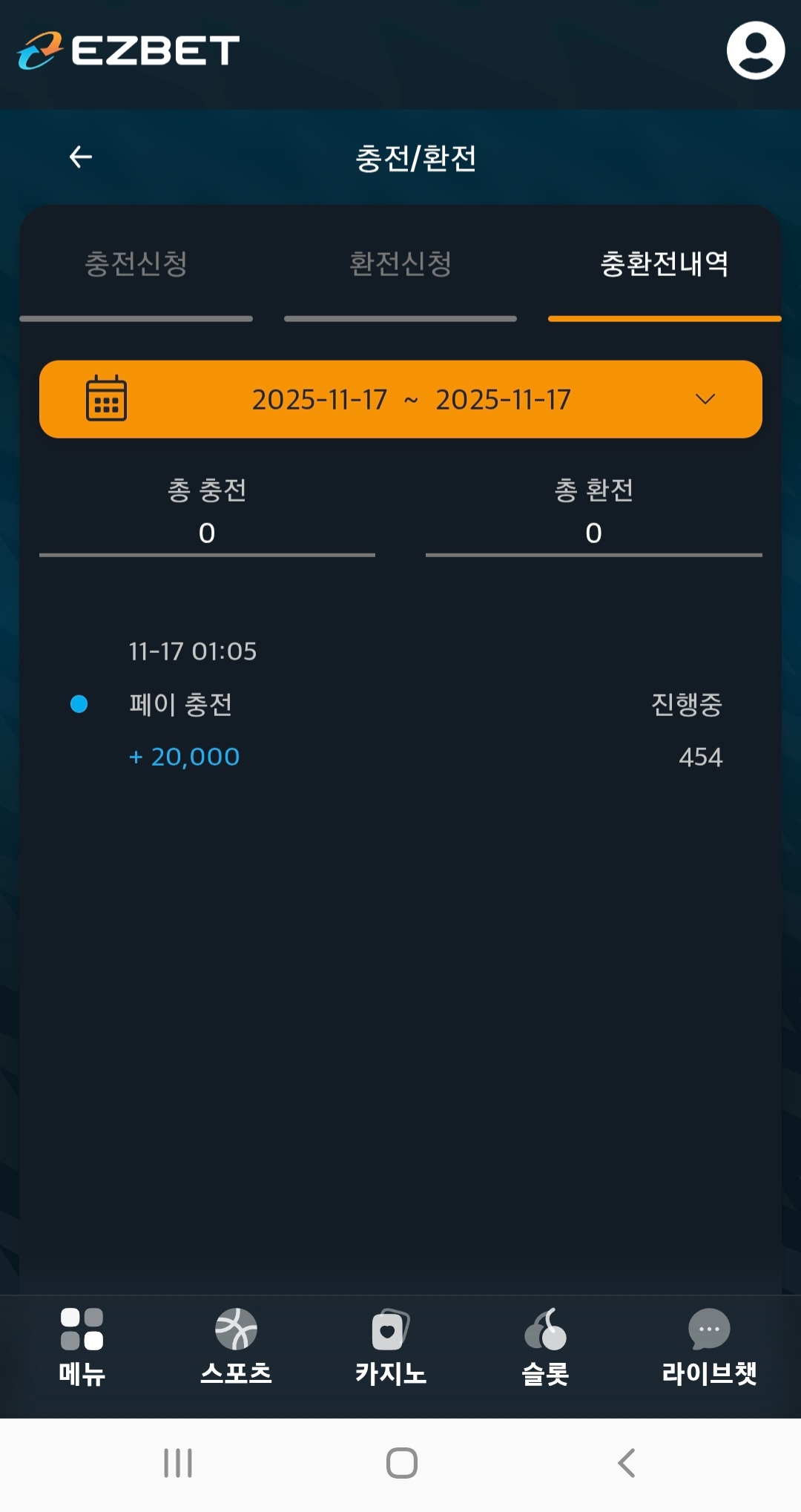This screenshot has height=1512, width=801.
Task: Open the user profile icon
Action: point(755,50)
